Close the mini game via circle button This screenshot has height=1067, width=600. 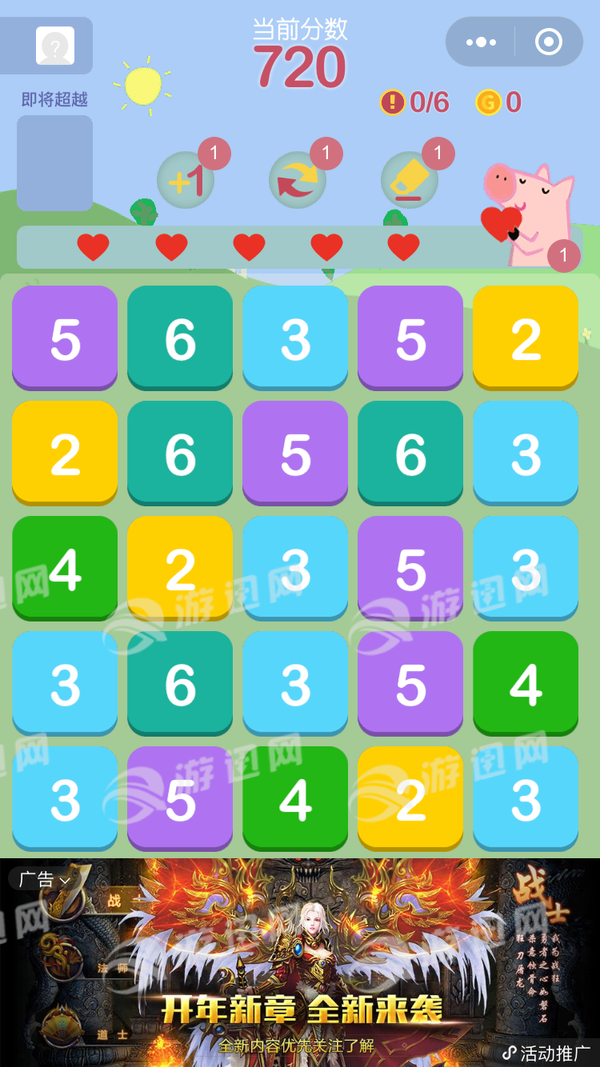[x=548, y=43]
